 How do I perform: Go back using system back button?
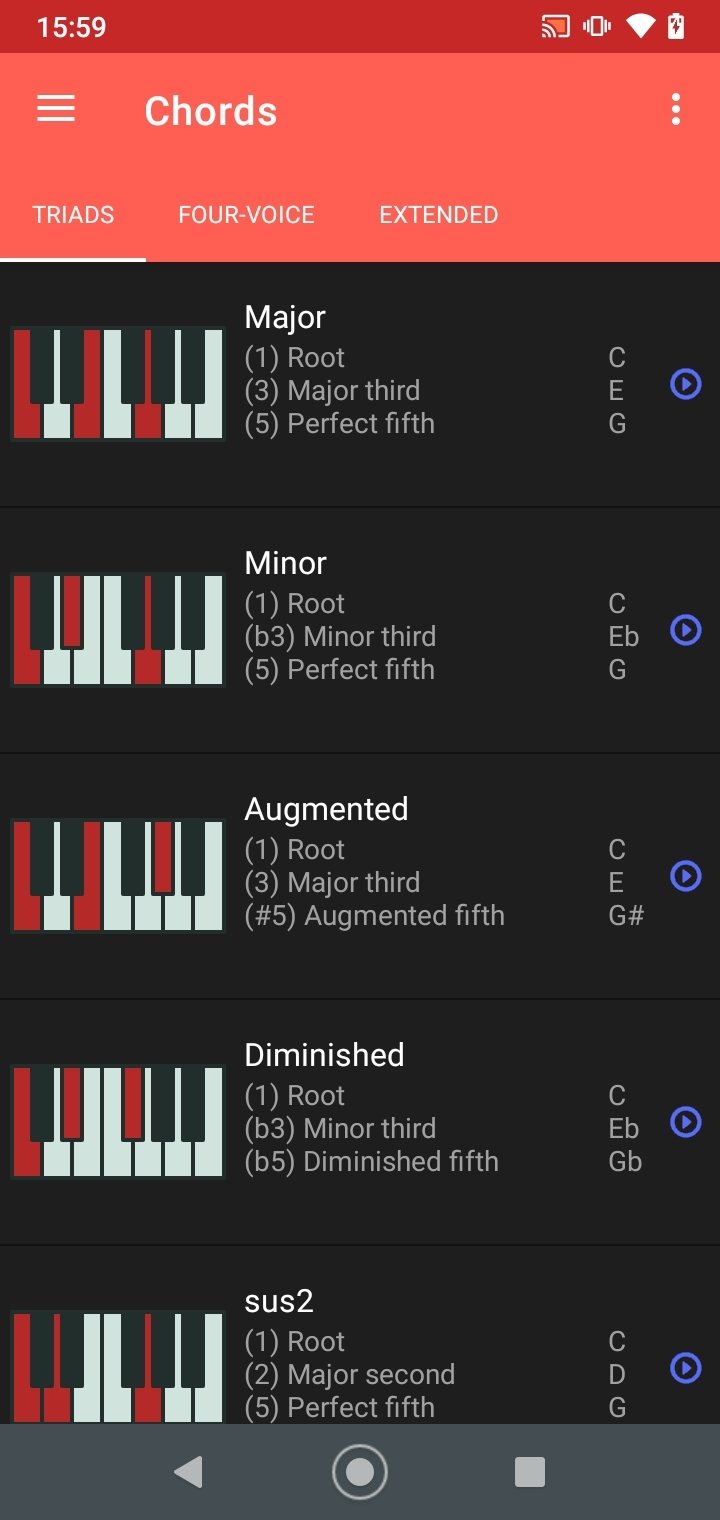pos(188,1471)
